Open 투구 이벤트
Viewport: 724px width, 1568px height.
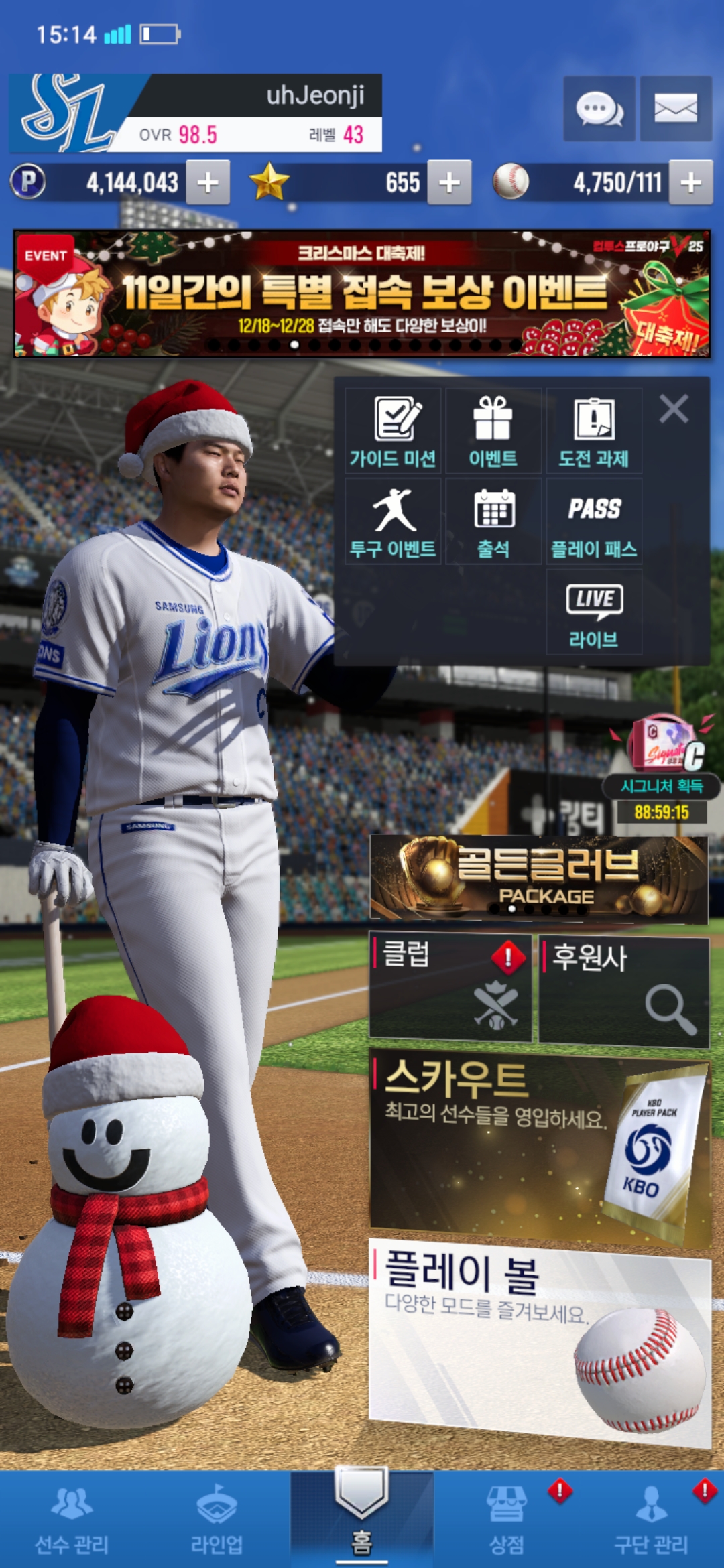pos(393,522)
